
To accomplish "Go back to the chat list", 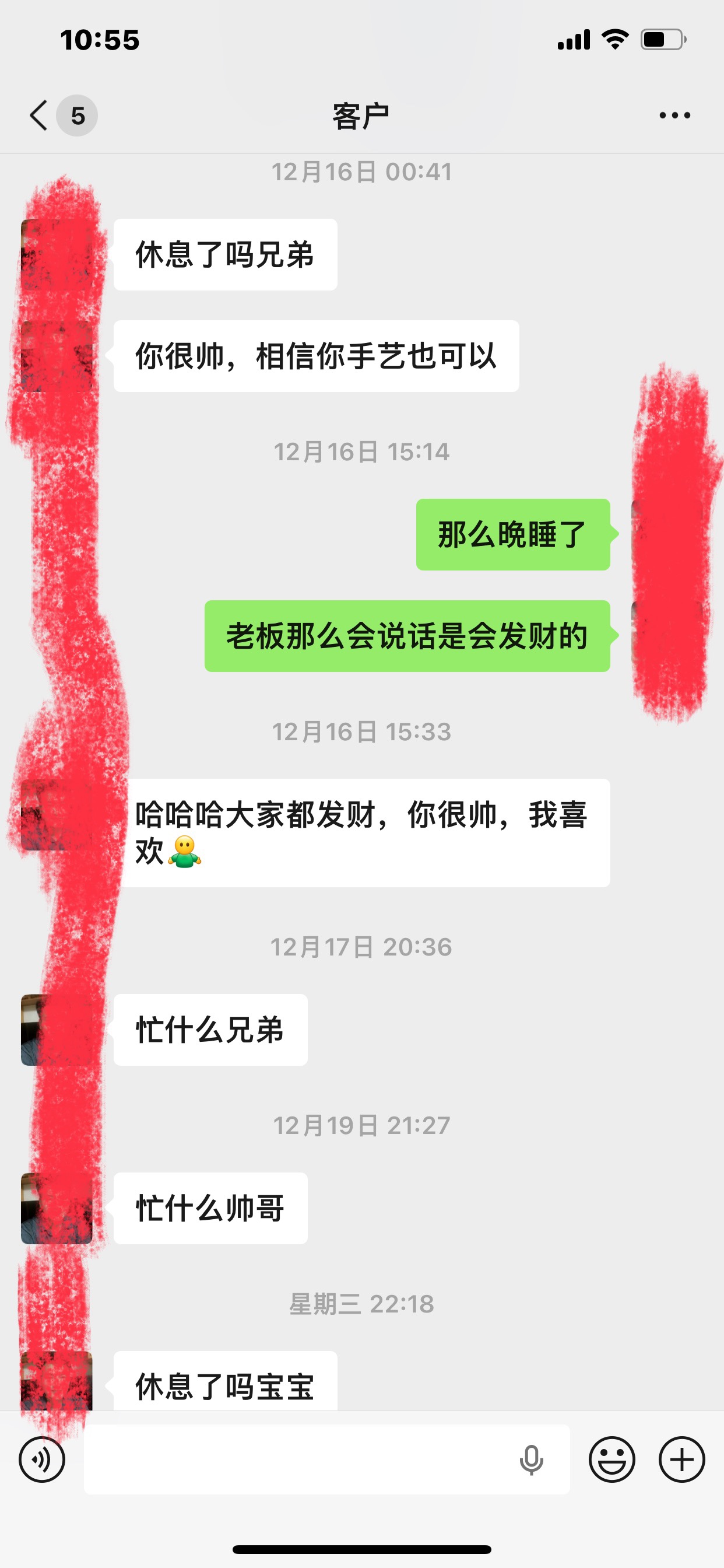I will (39, 115).
